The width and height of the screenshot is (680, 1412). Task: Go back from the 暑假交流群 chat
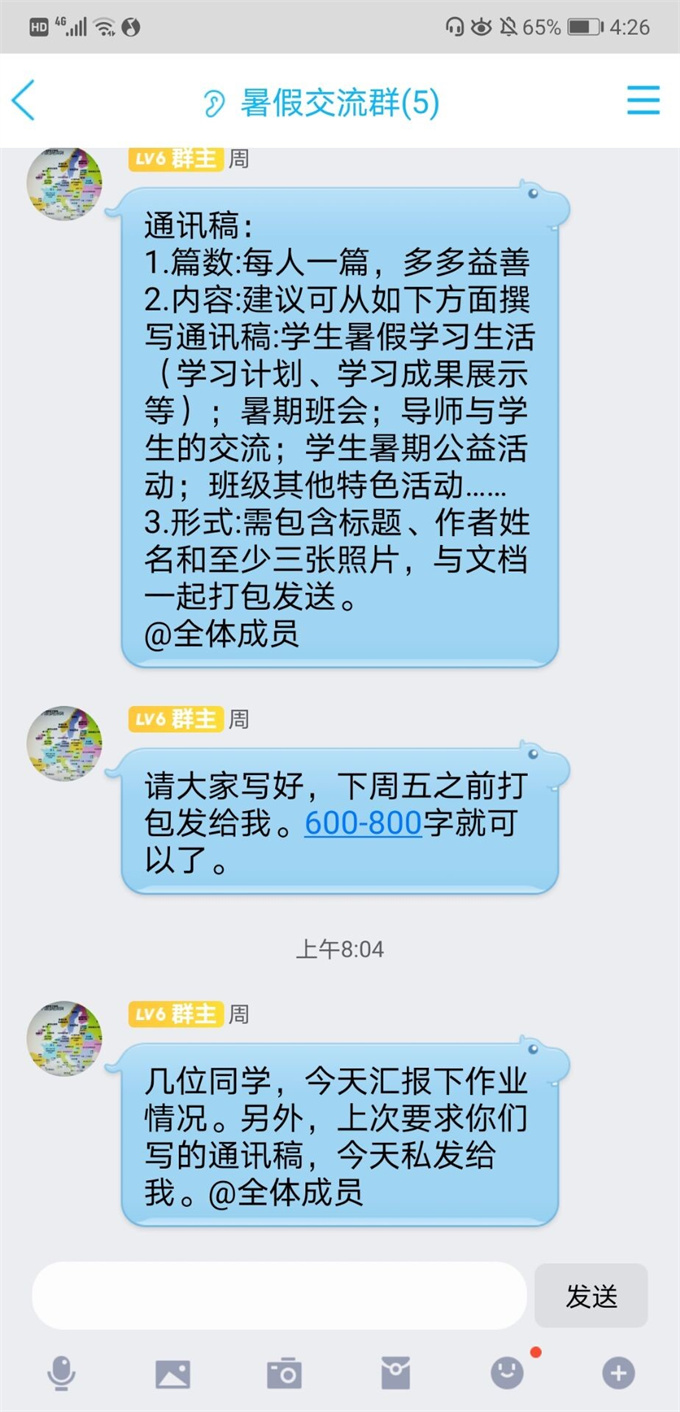tap(24, 101)
